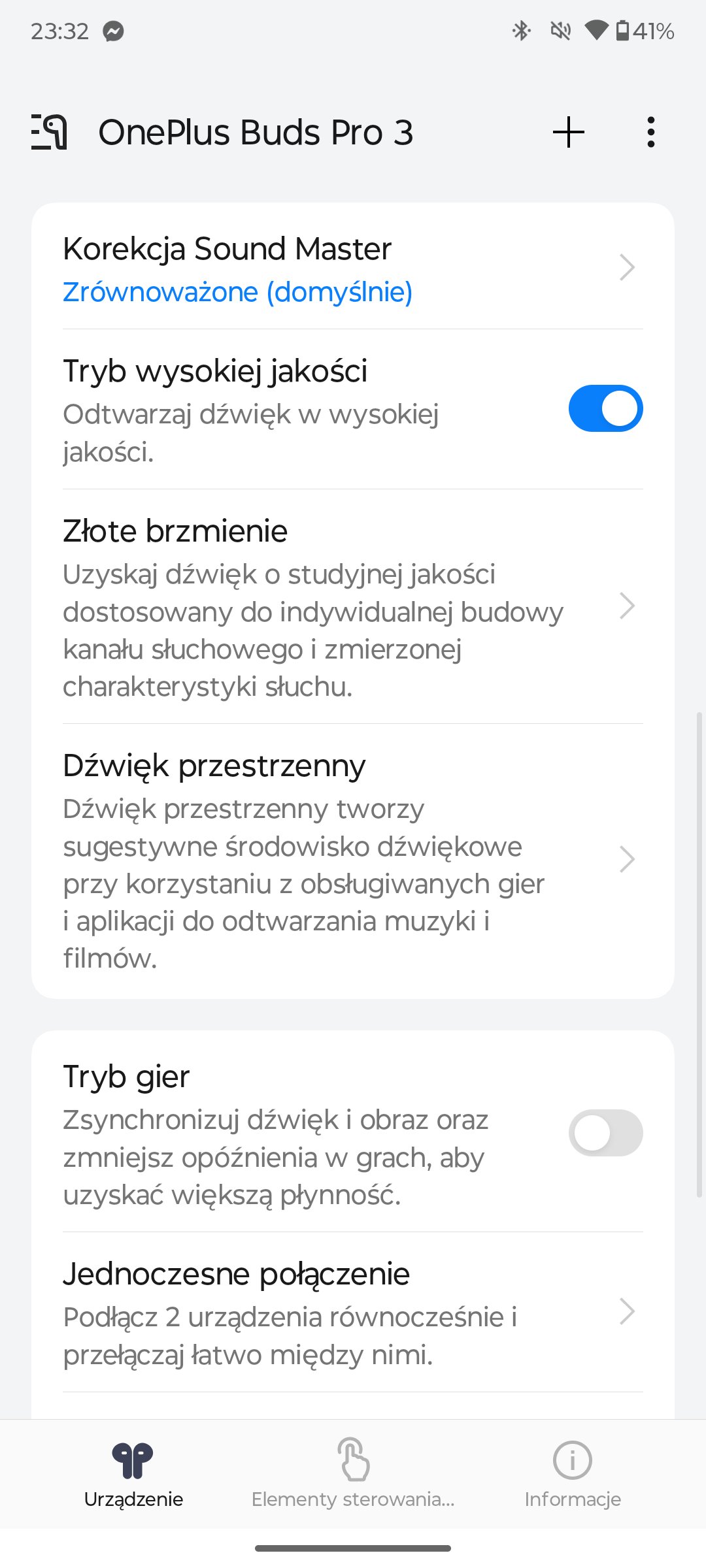Enable Tryb gier switch
The height and width of the screenshot is (1568, 706).
coord(606,1133)
